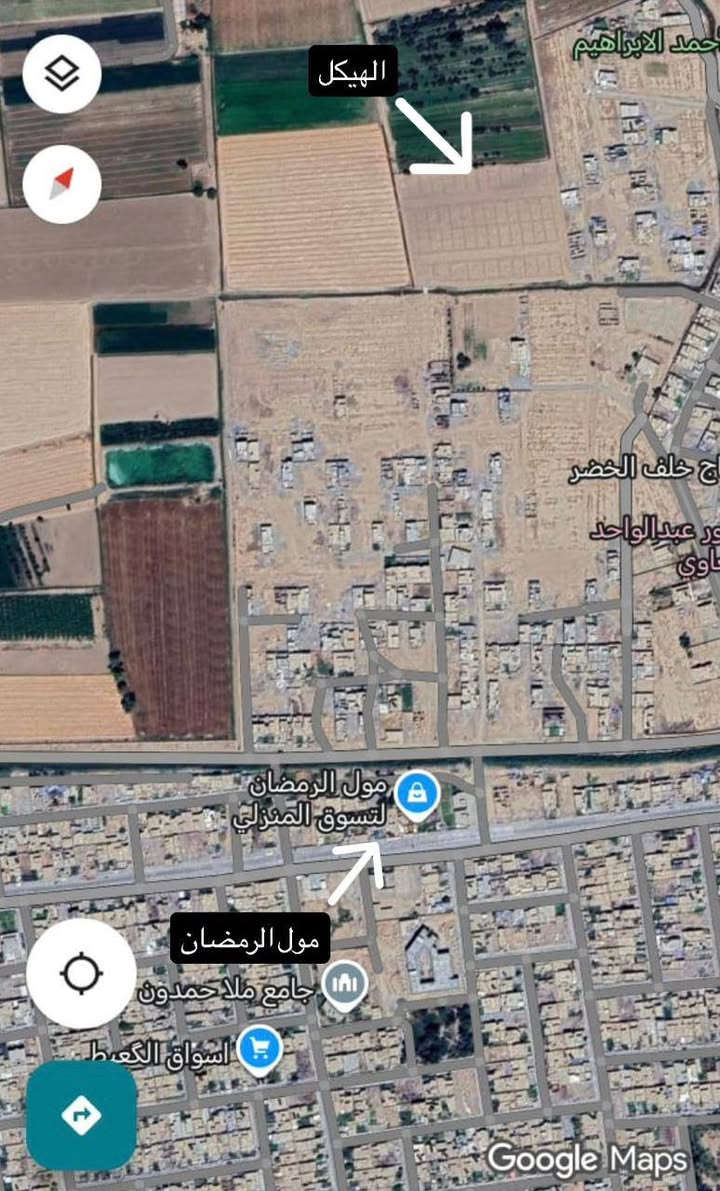The image size is (720, 1191).
Task: Tap the compass to reset map orientation
Action: [x=62, y=185]
